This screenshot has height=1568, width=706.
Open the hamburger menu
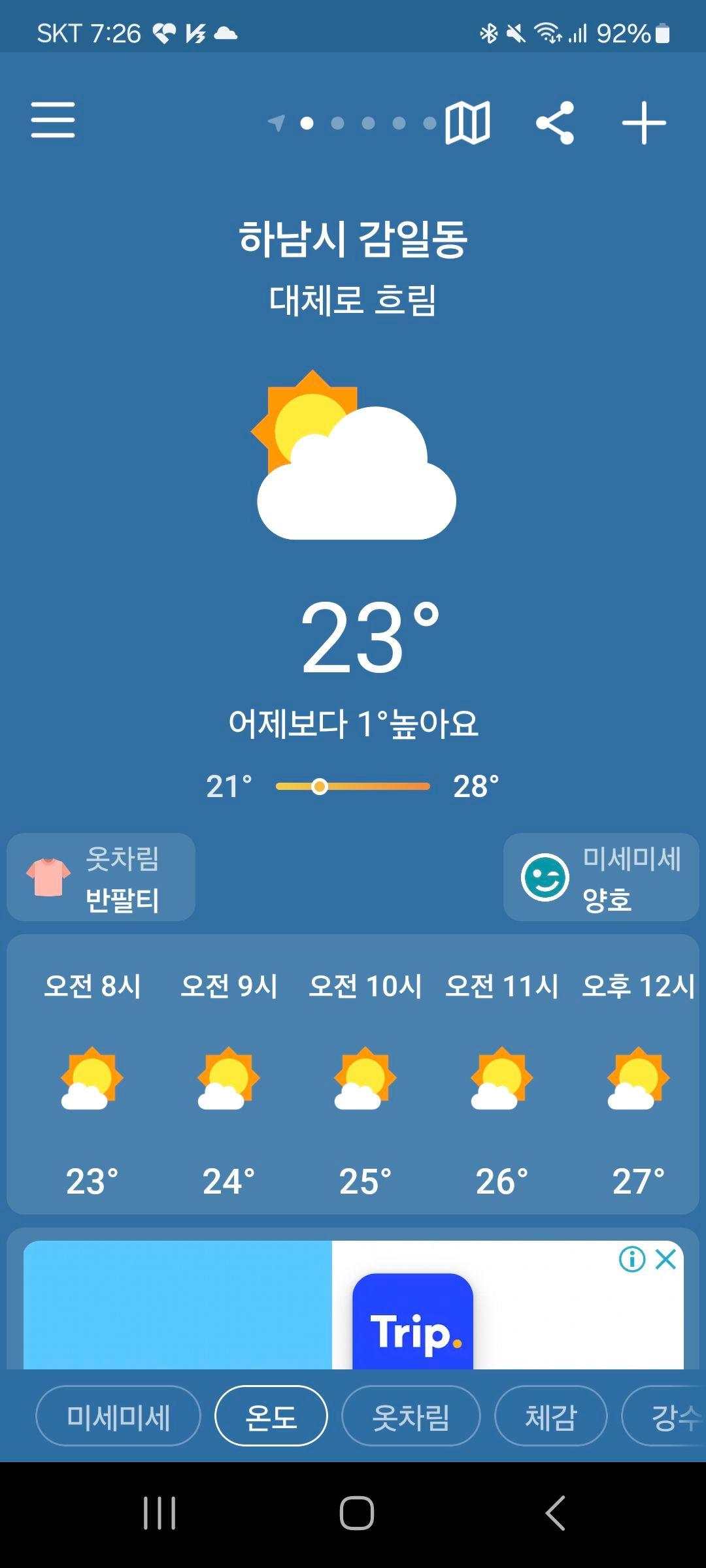coord(53,120)
